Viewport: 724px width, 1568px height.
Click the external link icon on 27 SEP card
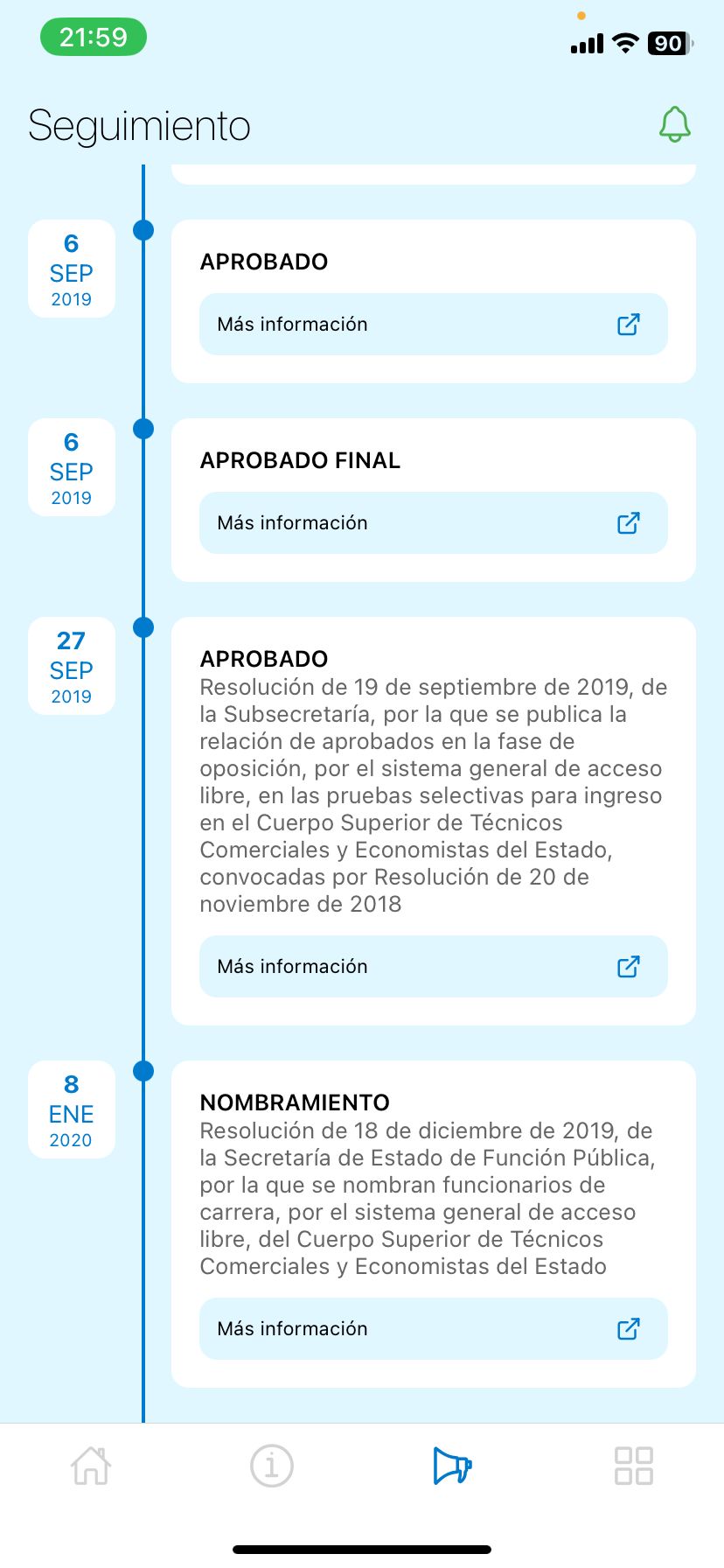(629, 966)
